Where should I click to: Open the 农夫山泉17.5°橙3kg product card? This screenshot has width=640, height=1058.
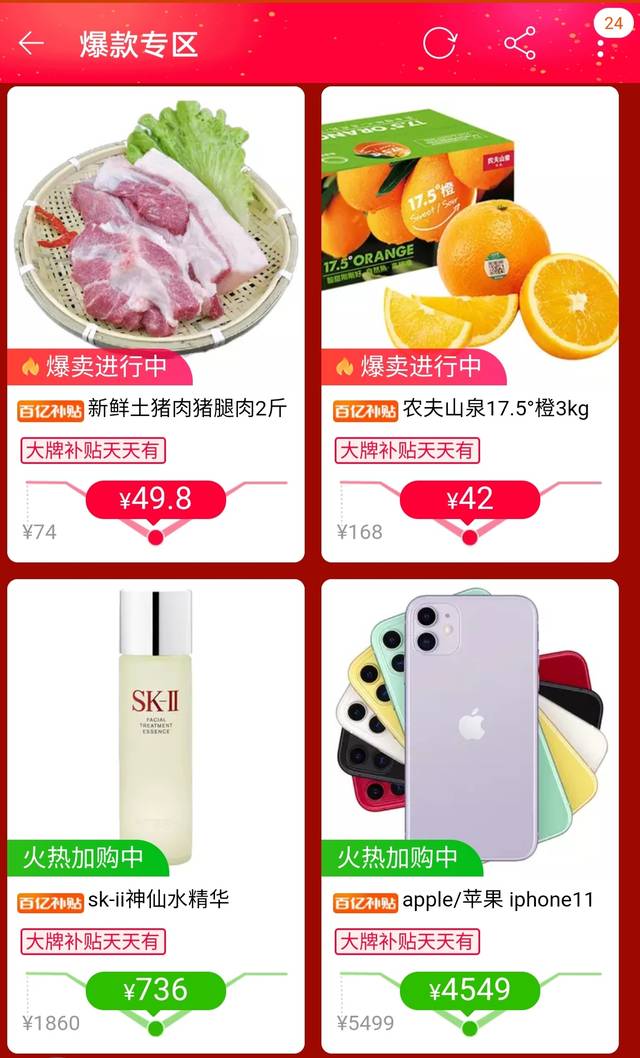tap(470, 300)
